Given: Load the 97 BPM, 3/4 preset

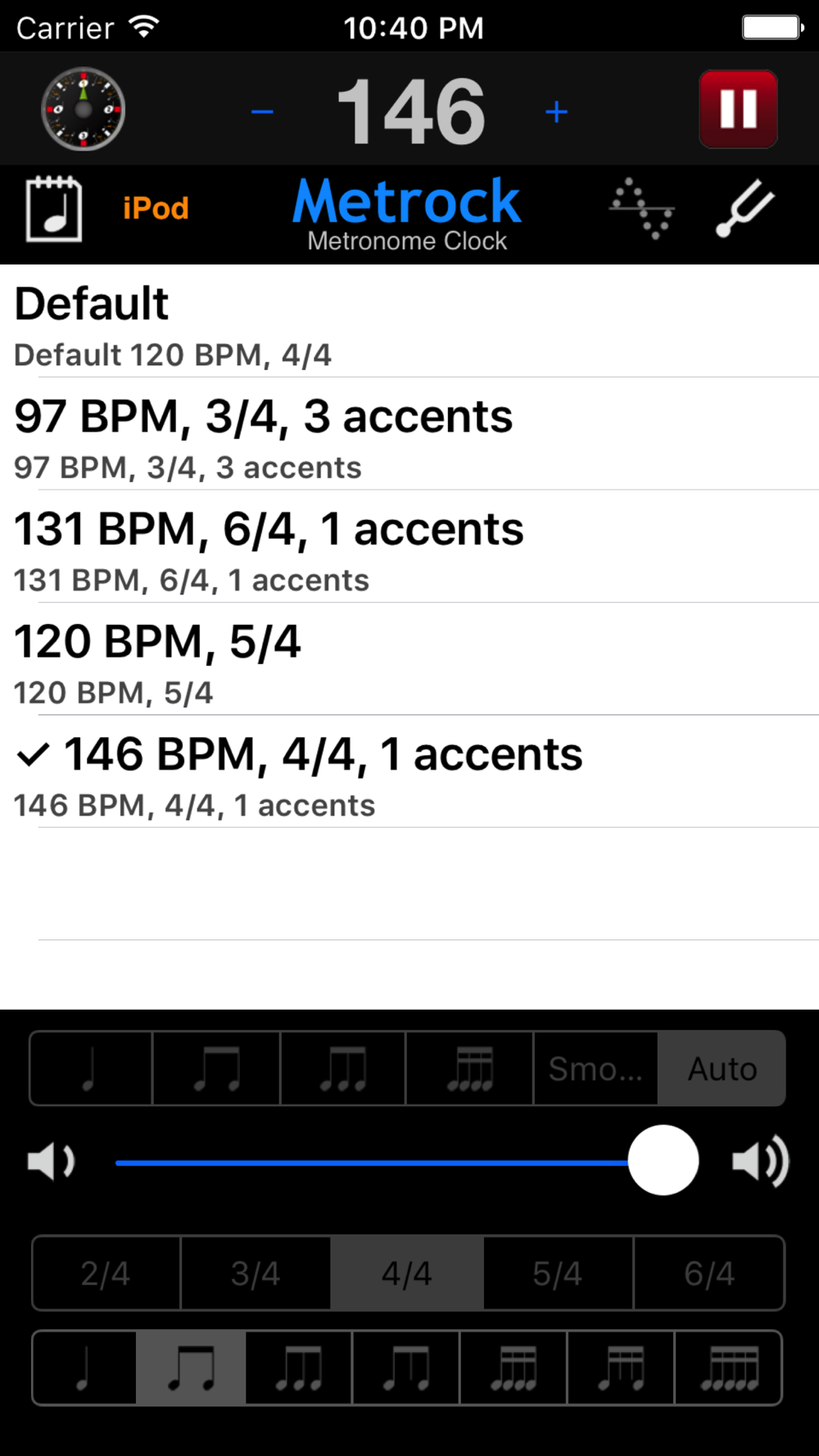Looking at the screenshot, I should tap(409, 434).
